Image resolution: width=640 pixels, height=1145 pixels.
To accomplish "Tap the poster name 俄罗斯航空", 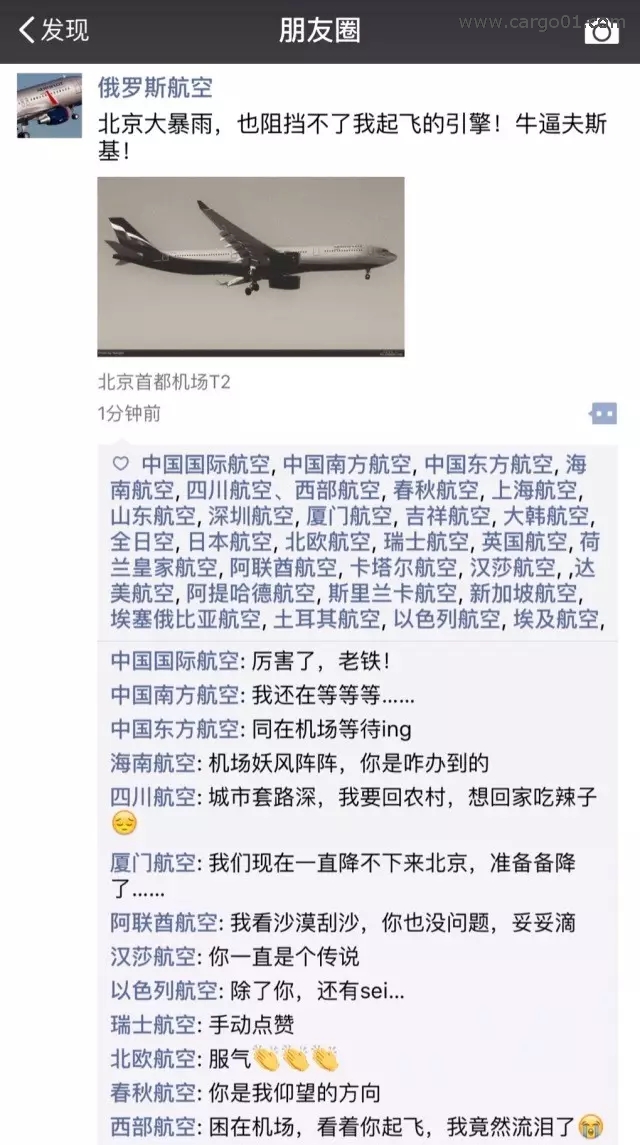I will click(155, 89).
